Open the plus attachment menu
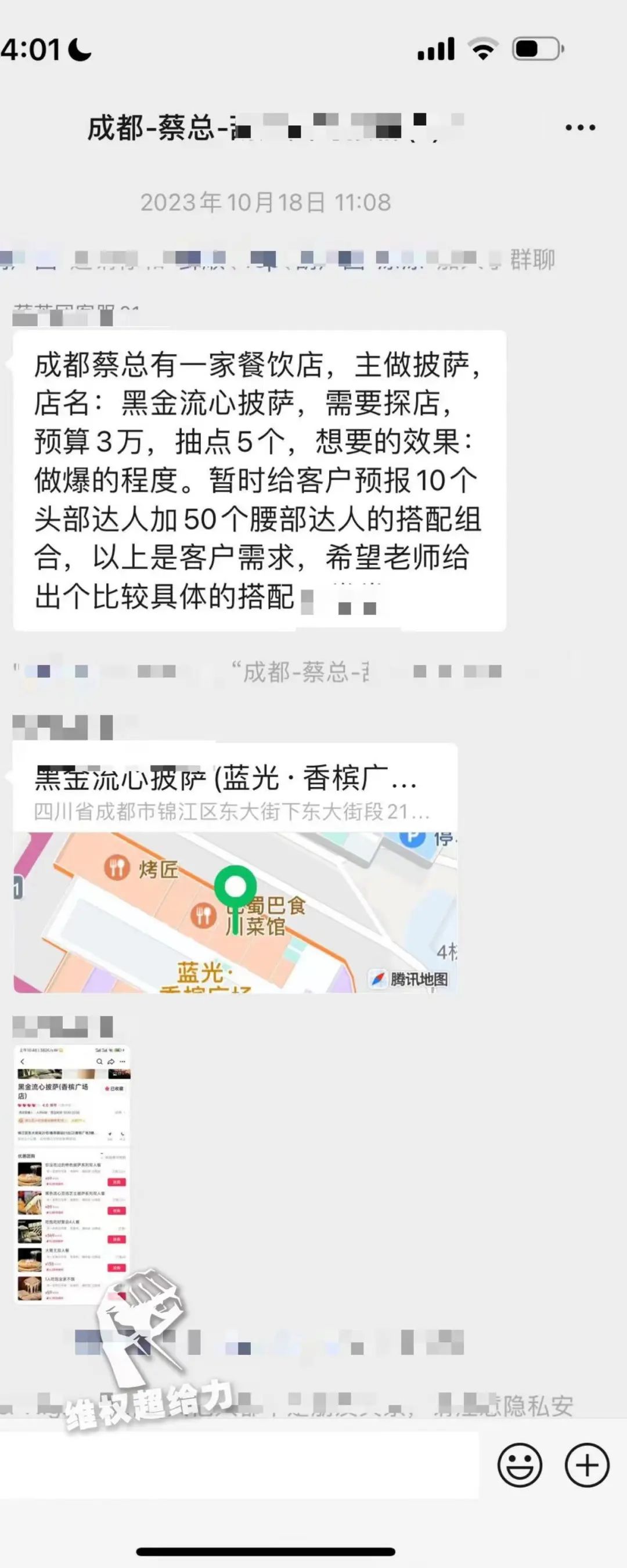The width and height of the screenshot is (627, 1568). (587, 1465)
